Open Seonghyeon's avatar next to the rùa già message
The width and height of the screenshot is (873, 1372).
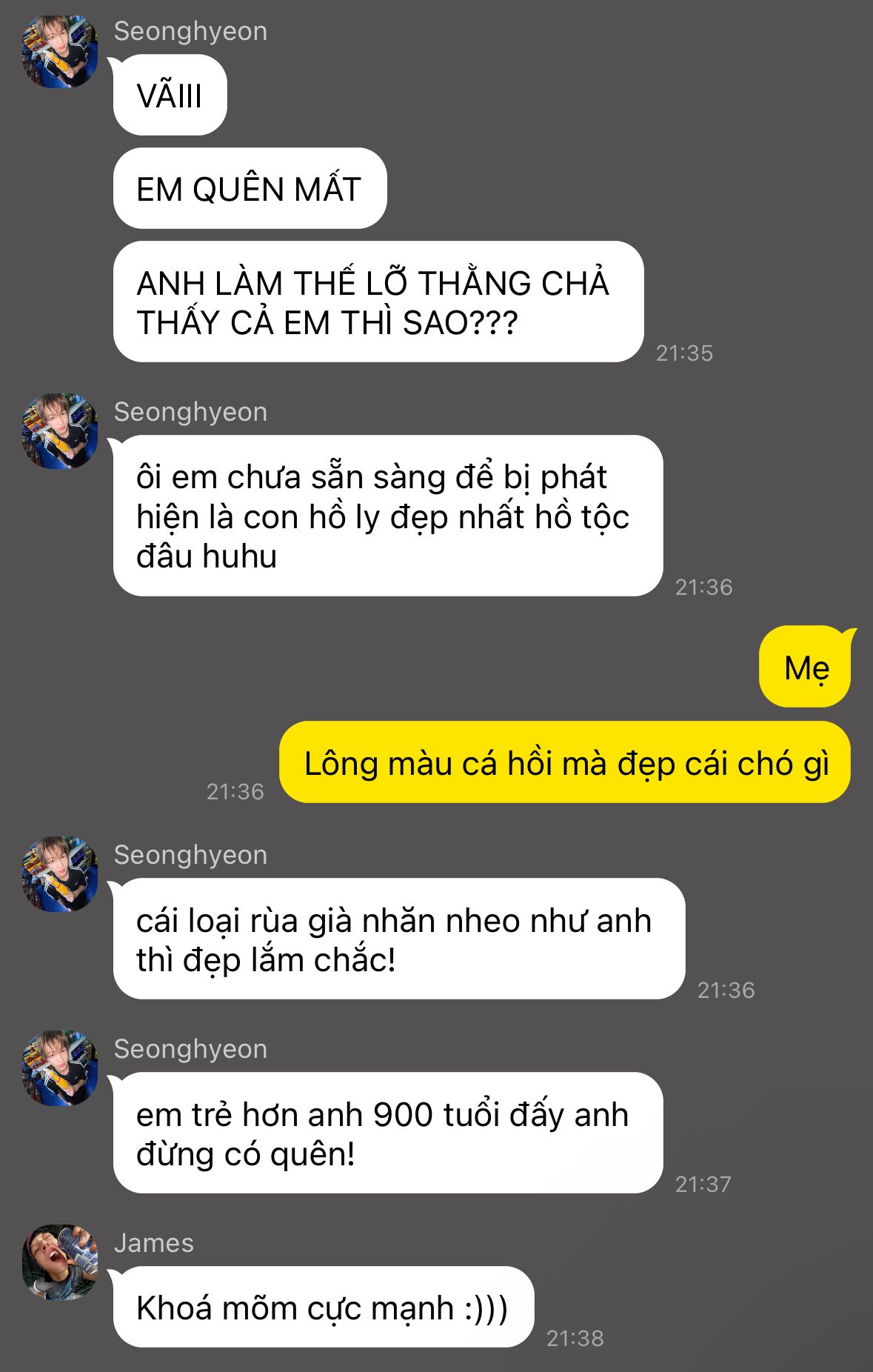click(60, 873)
